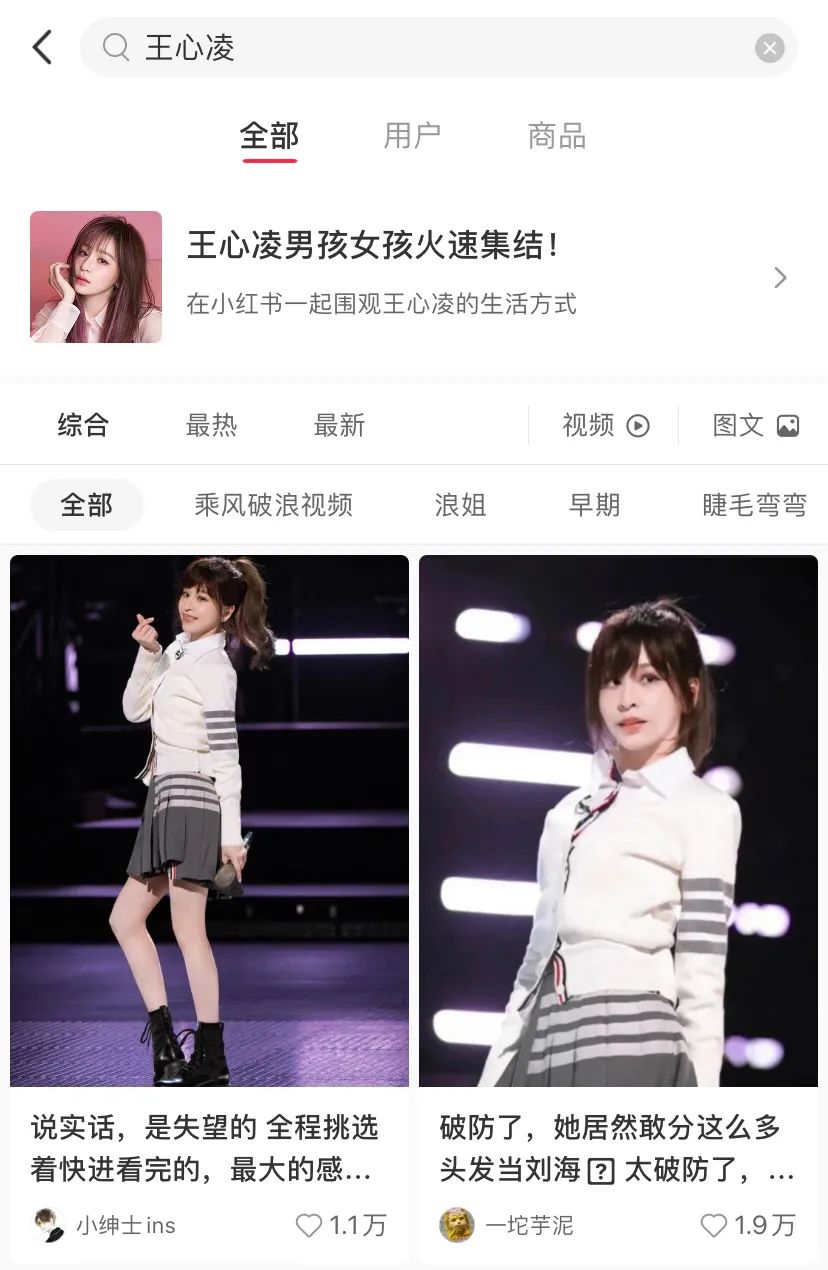
Task: Sort results by 最新
Action: (x=339, y=425)
